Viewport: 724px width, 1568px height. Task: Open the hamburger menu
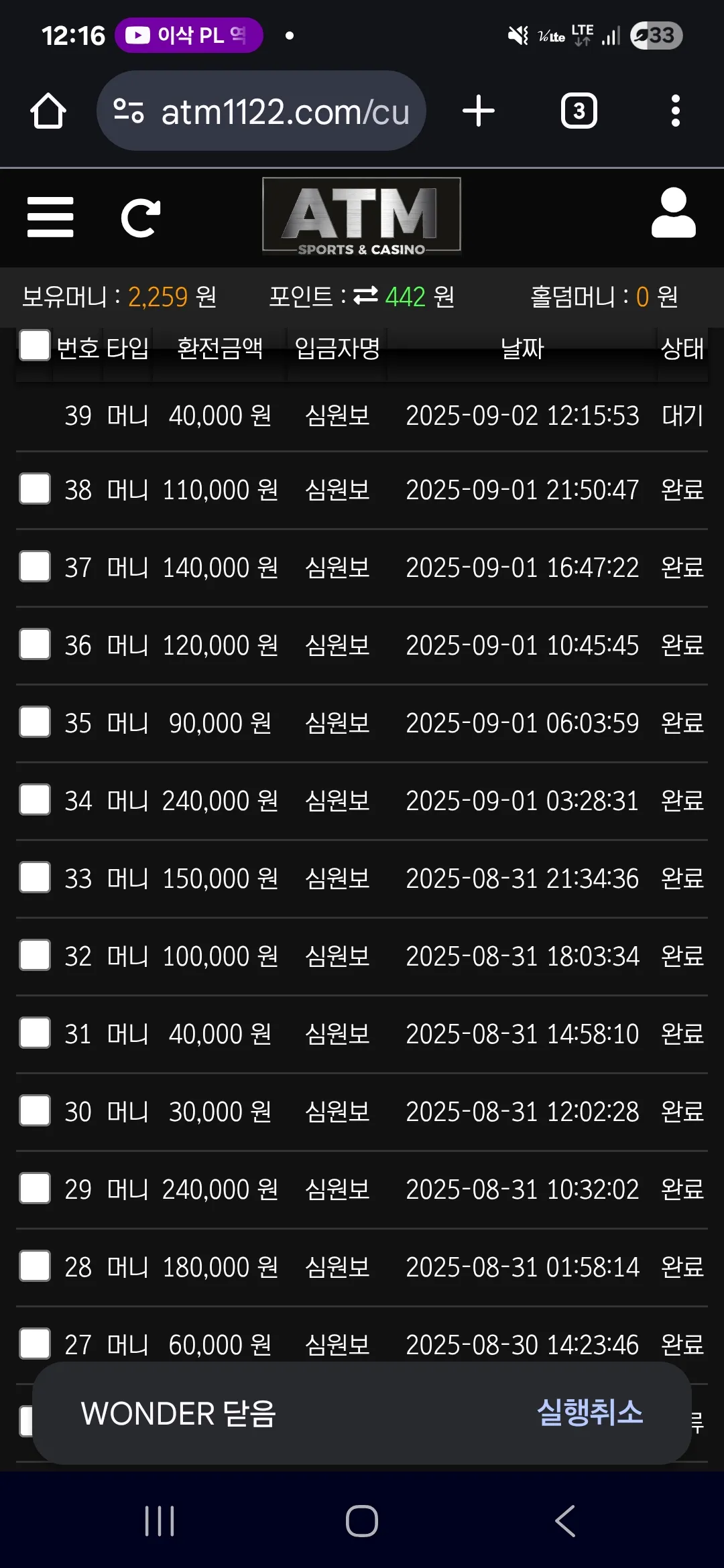(x=50, y=216)
